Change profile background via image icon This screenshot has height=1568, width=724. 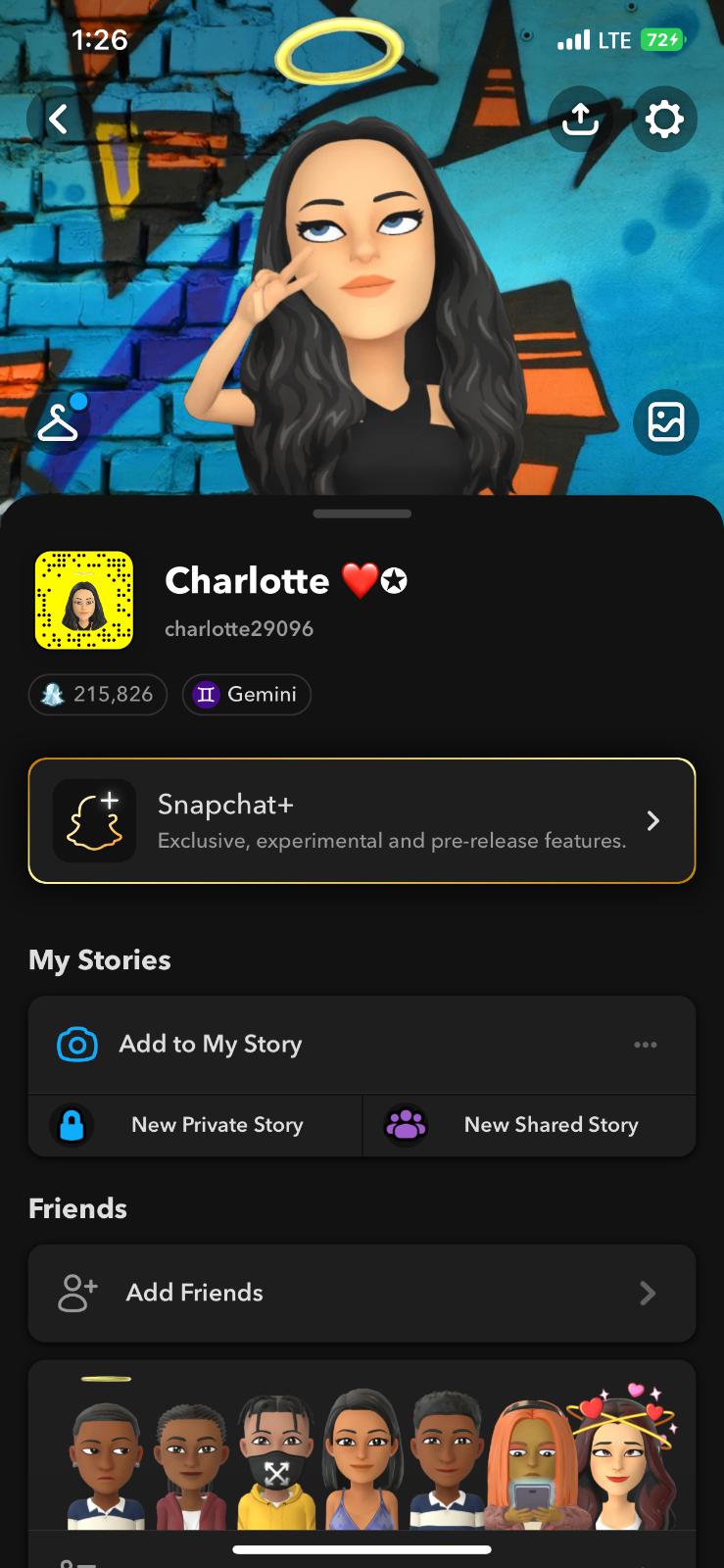(666, 422)
